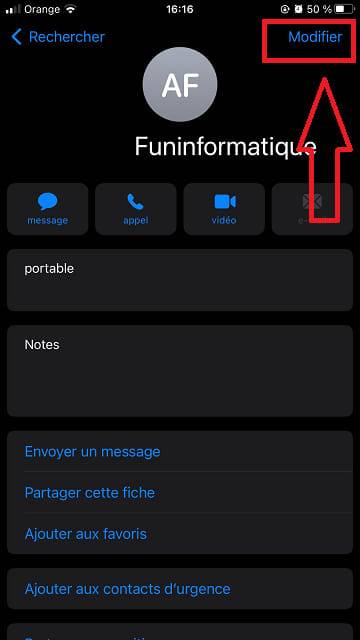
Task: Tap Modifier to edit the contact
Action: pyautogui.click(x=315, y=37)
